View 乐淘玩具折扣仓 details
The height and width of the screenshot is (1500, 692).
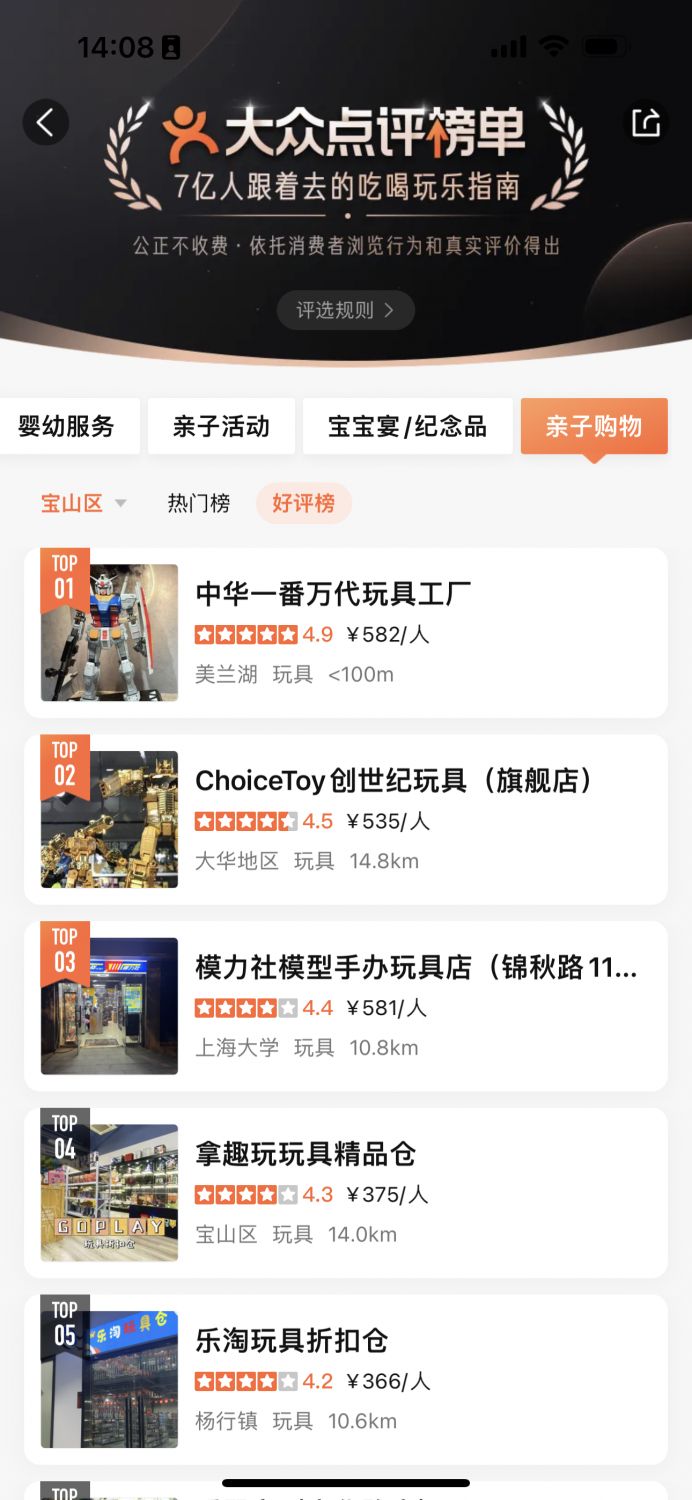pyautogui.click(x=346, y=1379)
